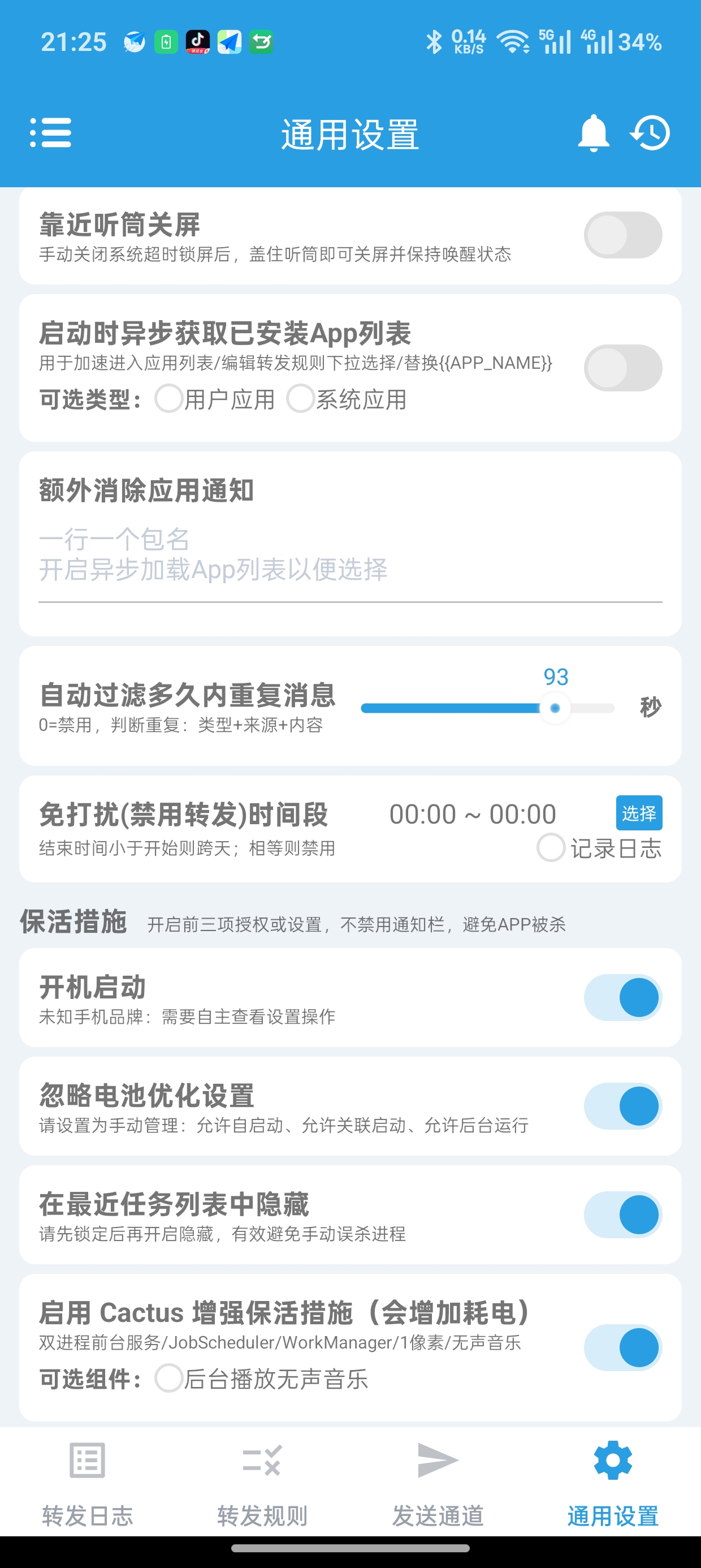
Task: Switch to 转发日志 tab
Action: [88, 1484]
